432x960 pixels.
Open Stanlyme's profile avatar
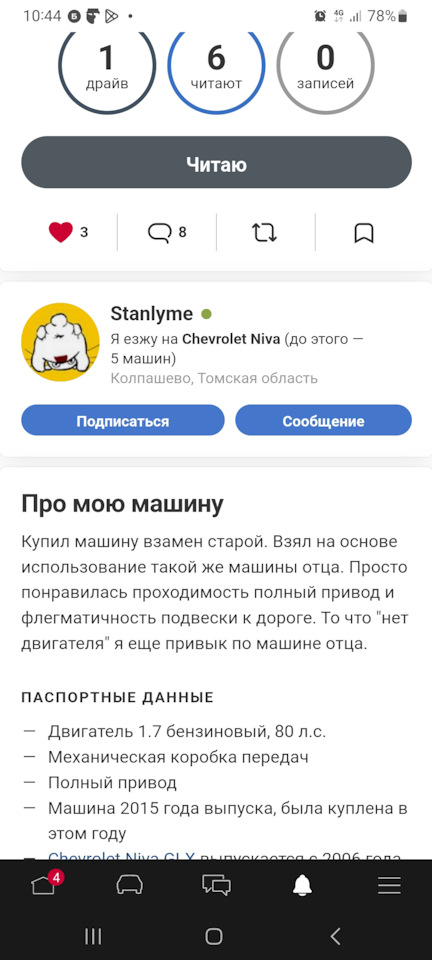(x=61, y=342)
